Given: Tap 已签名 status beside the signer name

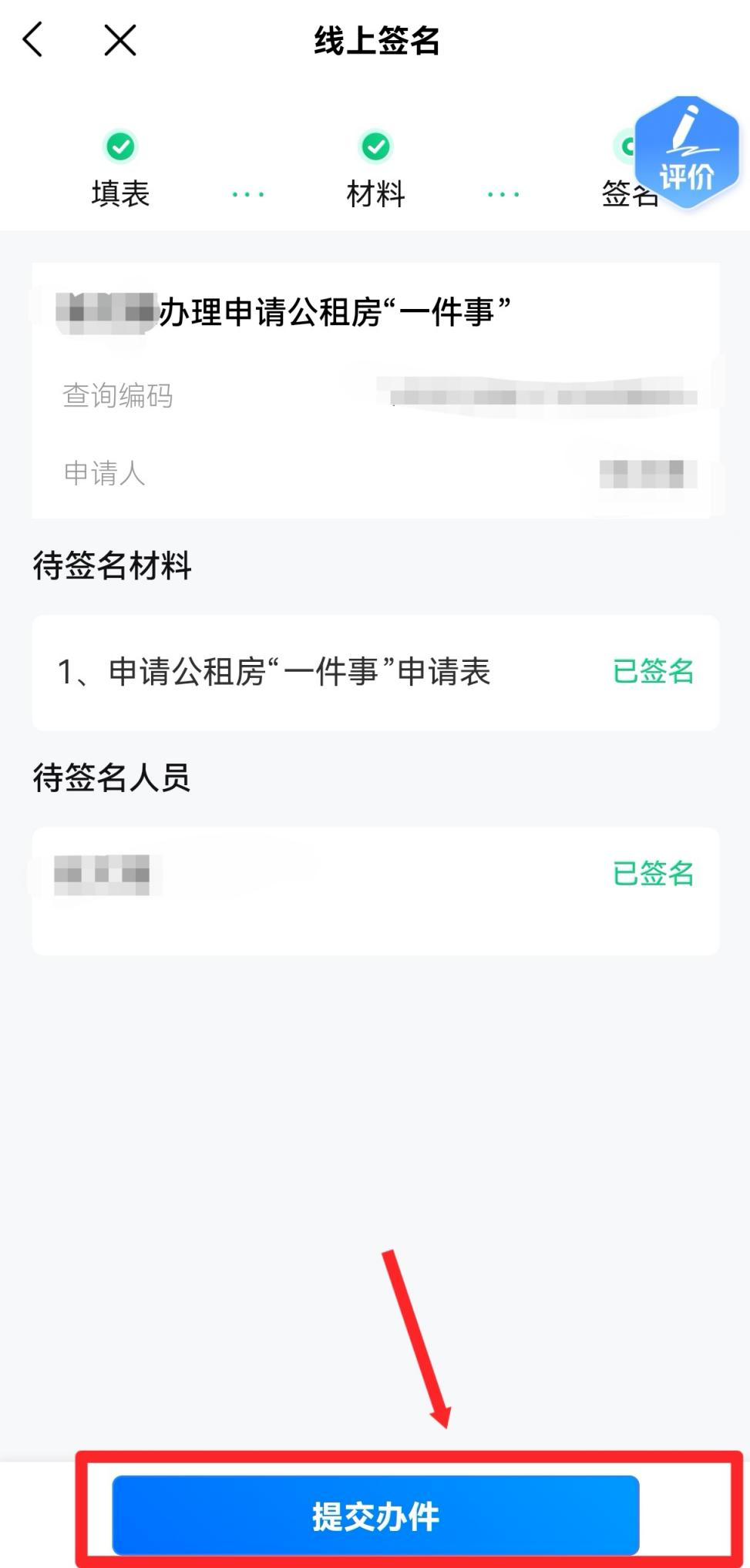Looking at the screenshot, I should point(654,875).
